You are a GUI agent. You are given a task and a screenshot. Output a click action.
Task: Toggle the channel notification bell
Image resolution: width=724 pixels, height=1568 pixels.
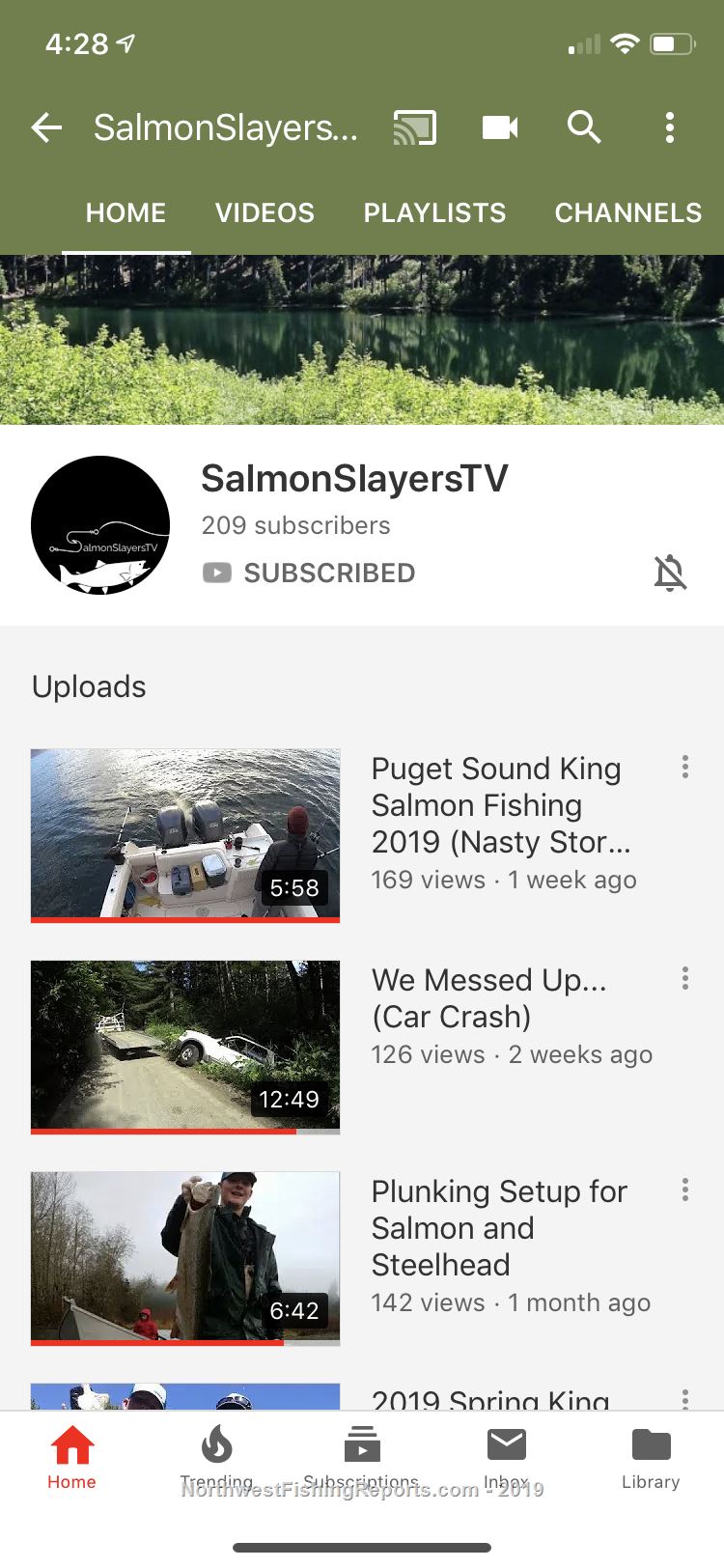tap(670, 573)
